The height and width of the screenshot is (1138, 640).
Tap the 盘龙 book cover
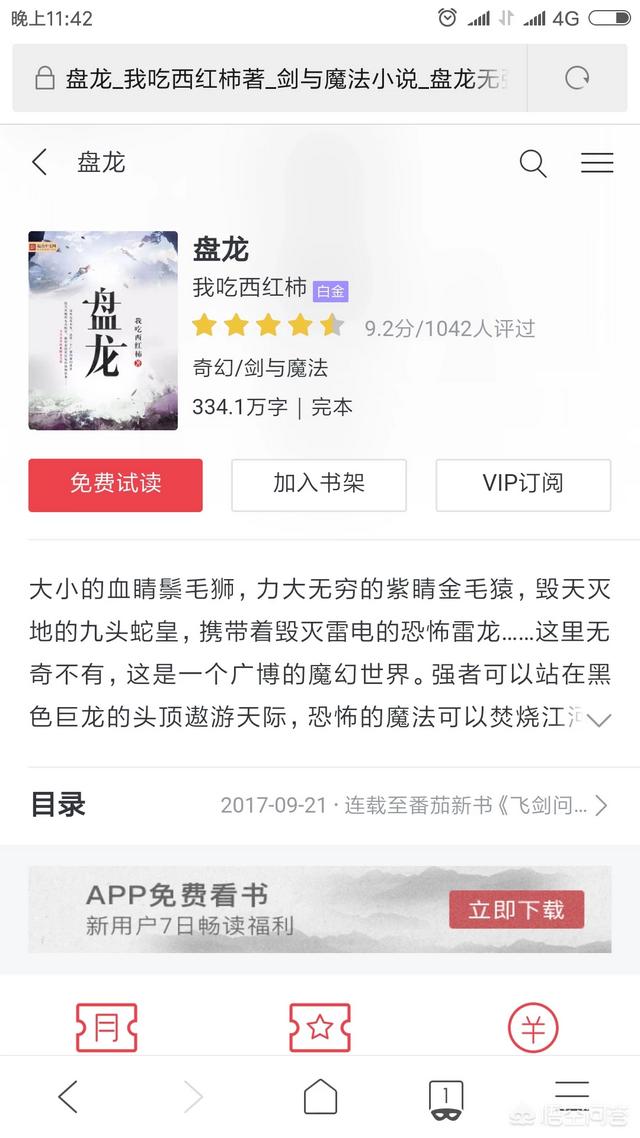[x=103, y=331]
